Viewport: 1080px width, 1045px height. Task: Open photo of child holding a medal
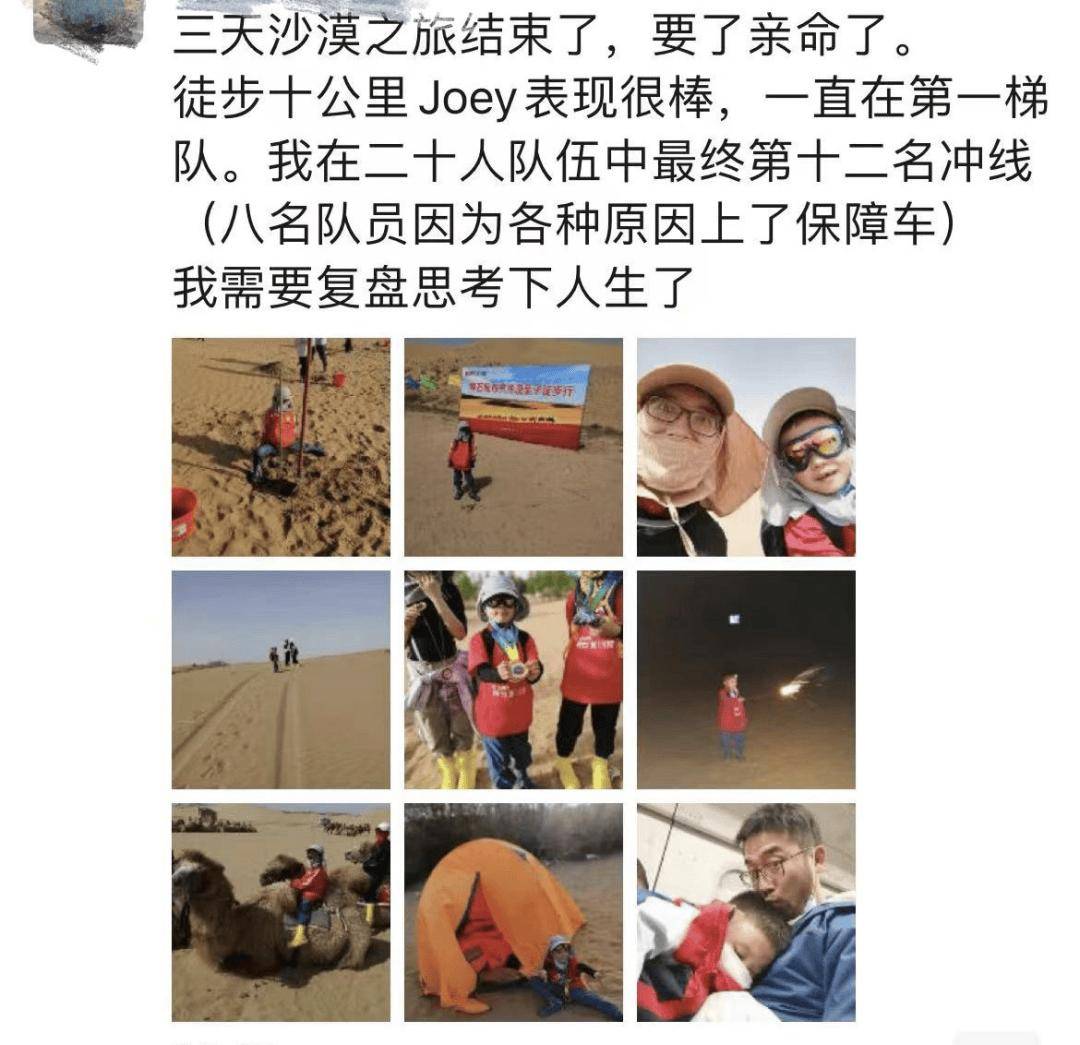(513, 680)
